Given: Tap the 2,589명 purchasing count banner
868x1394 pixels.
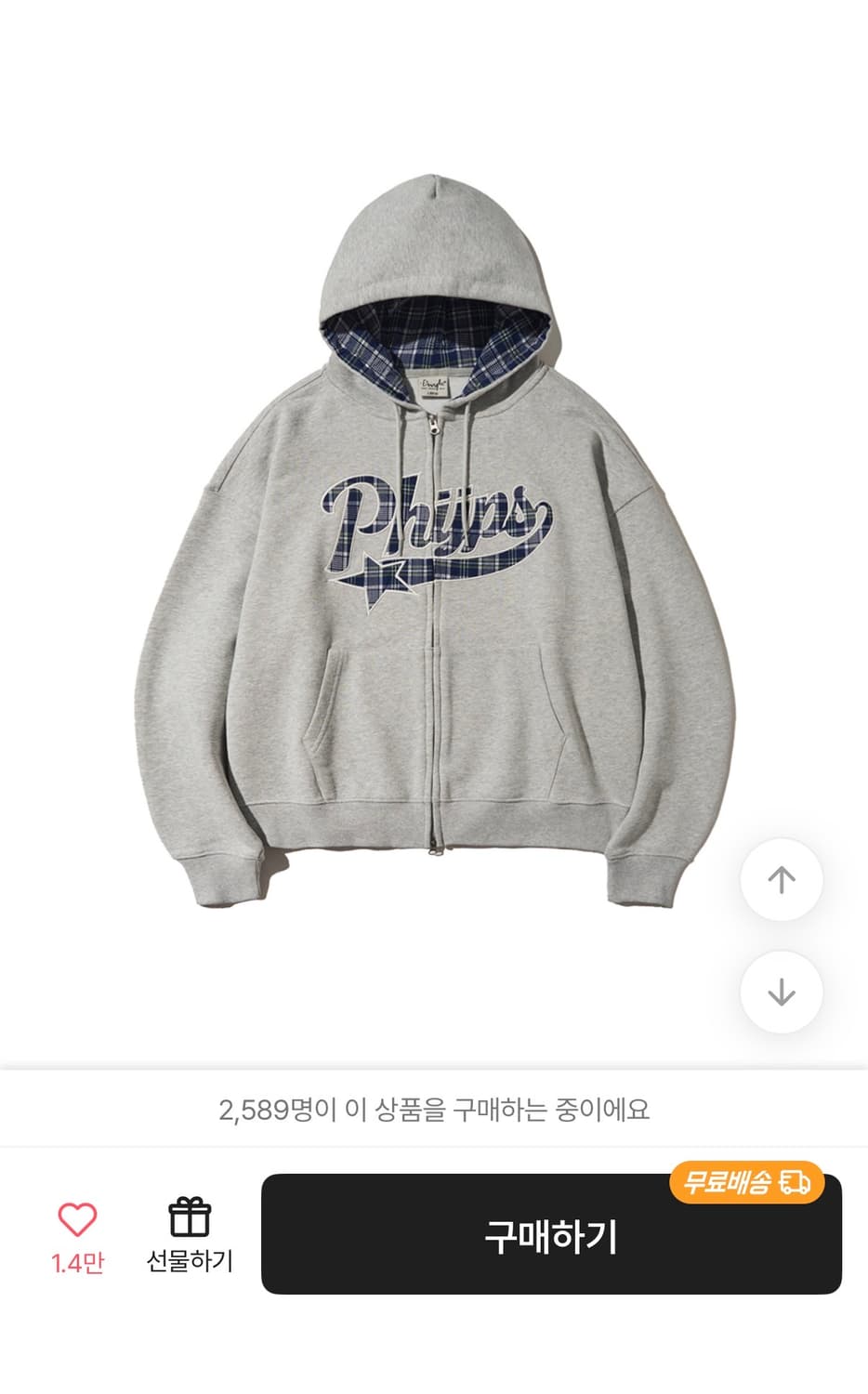Looking at the screenshot, I should tap(434, 1106).
